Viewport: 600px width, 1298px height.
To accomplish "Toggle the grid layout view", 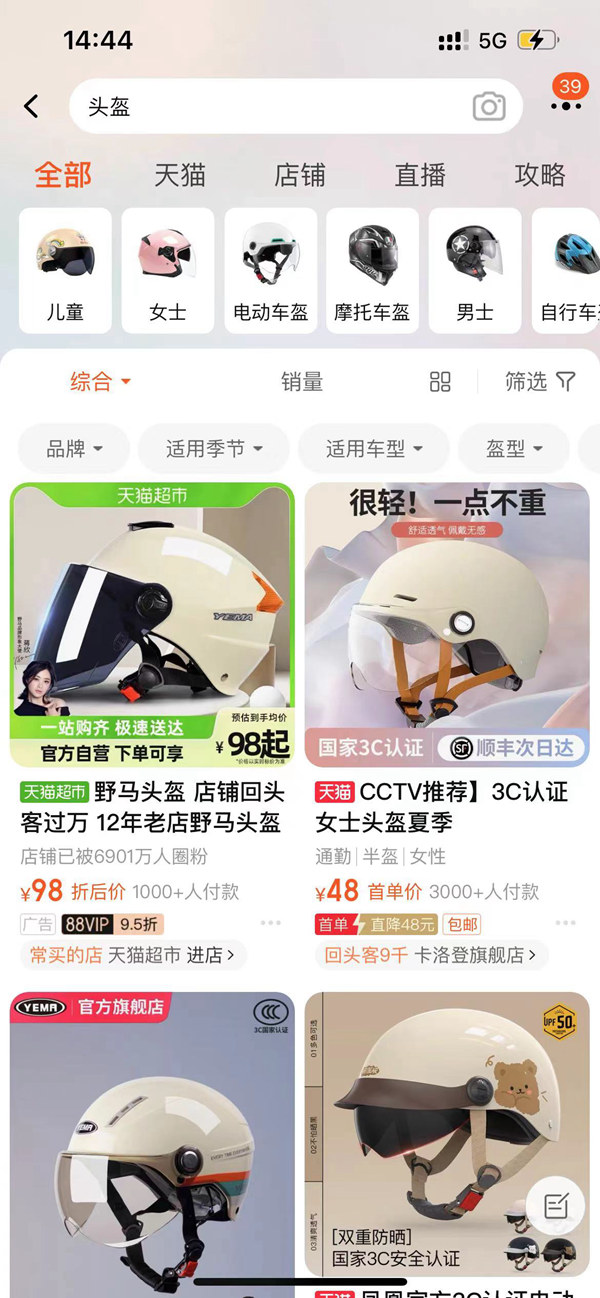I will [x=440, y=381].
